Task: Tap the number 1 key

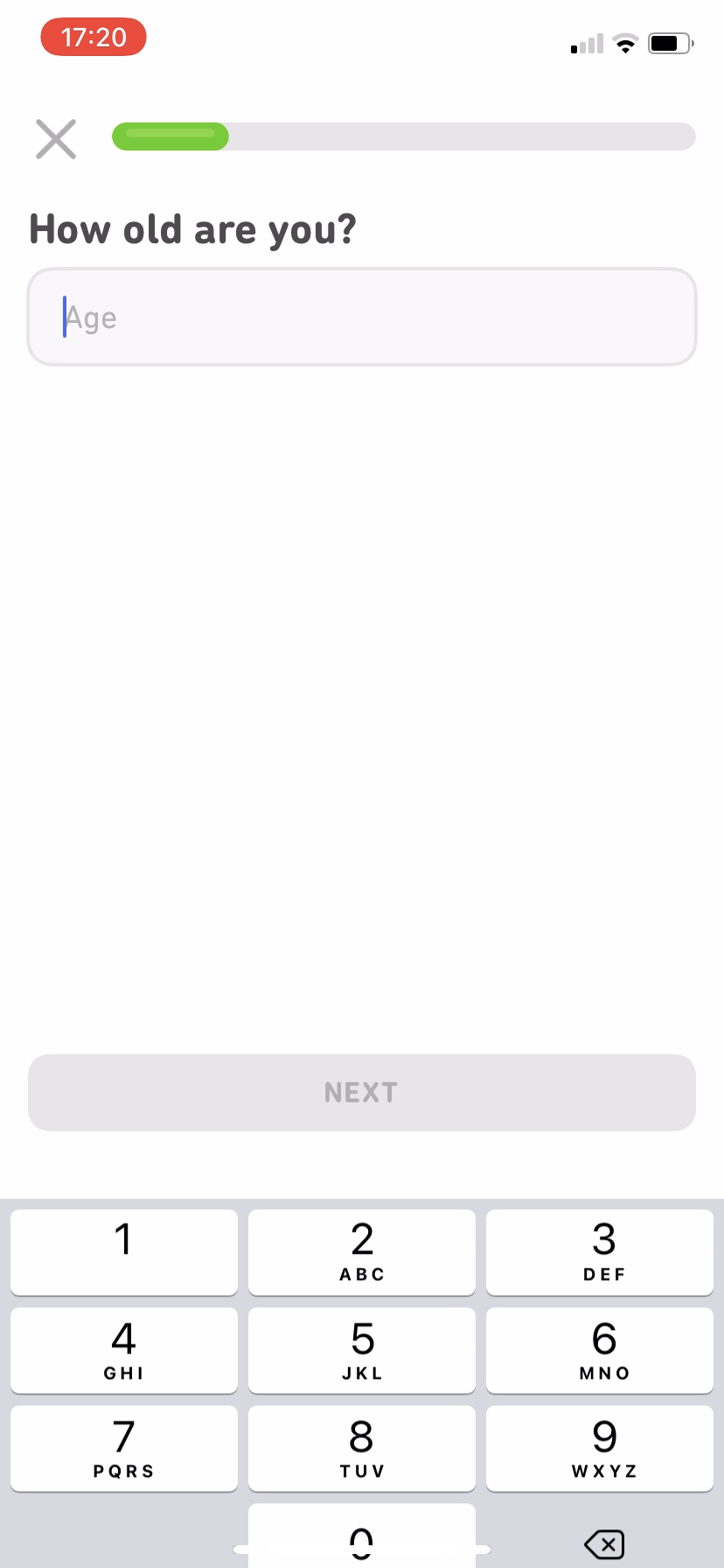Action: (123, 1252)
